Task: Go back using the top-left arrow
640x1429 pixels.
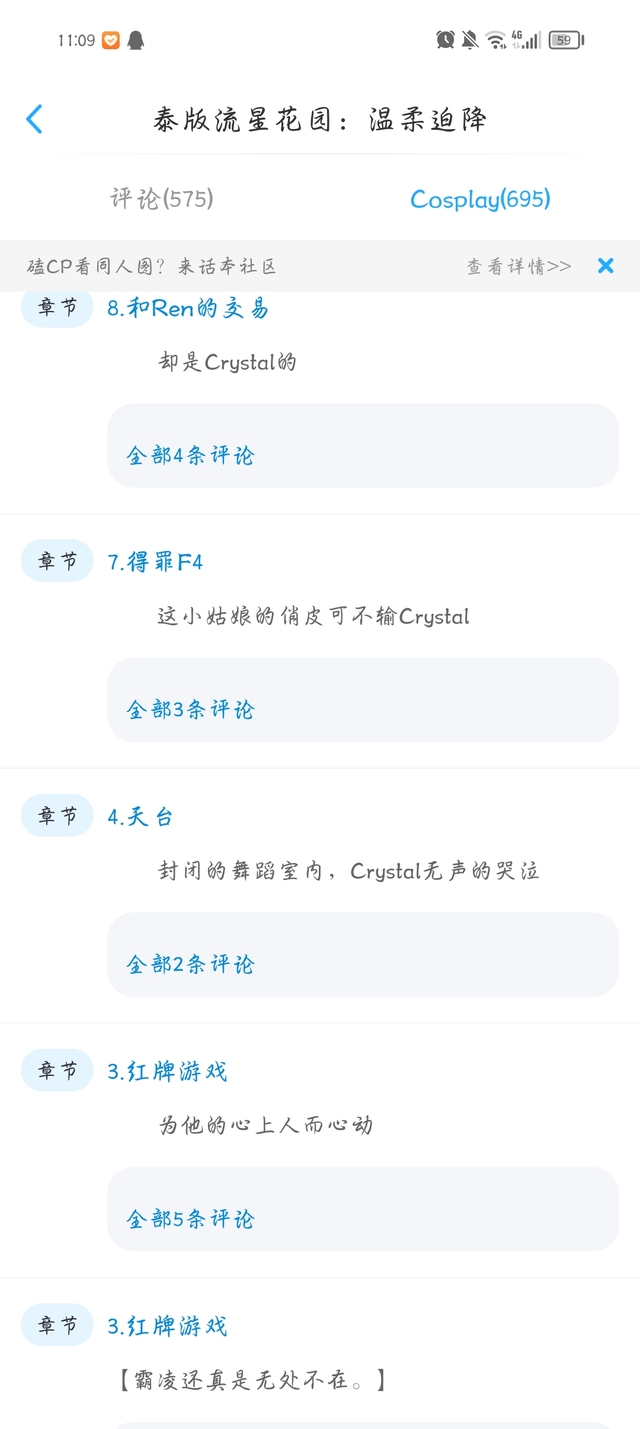Action: 35,119
